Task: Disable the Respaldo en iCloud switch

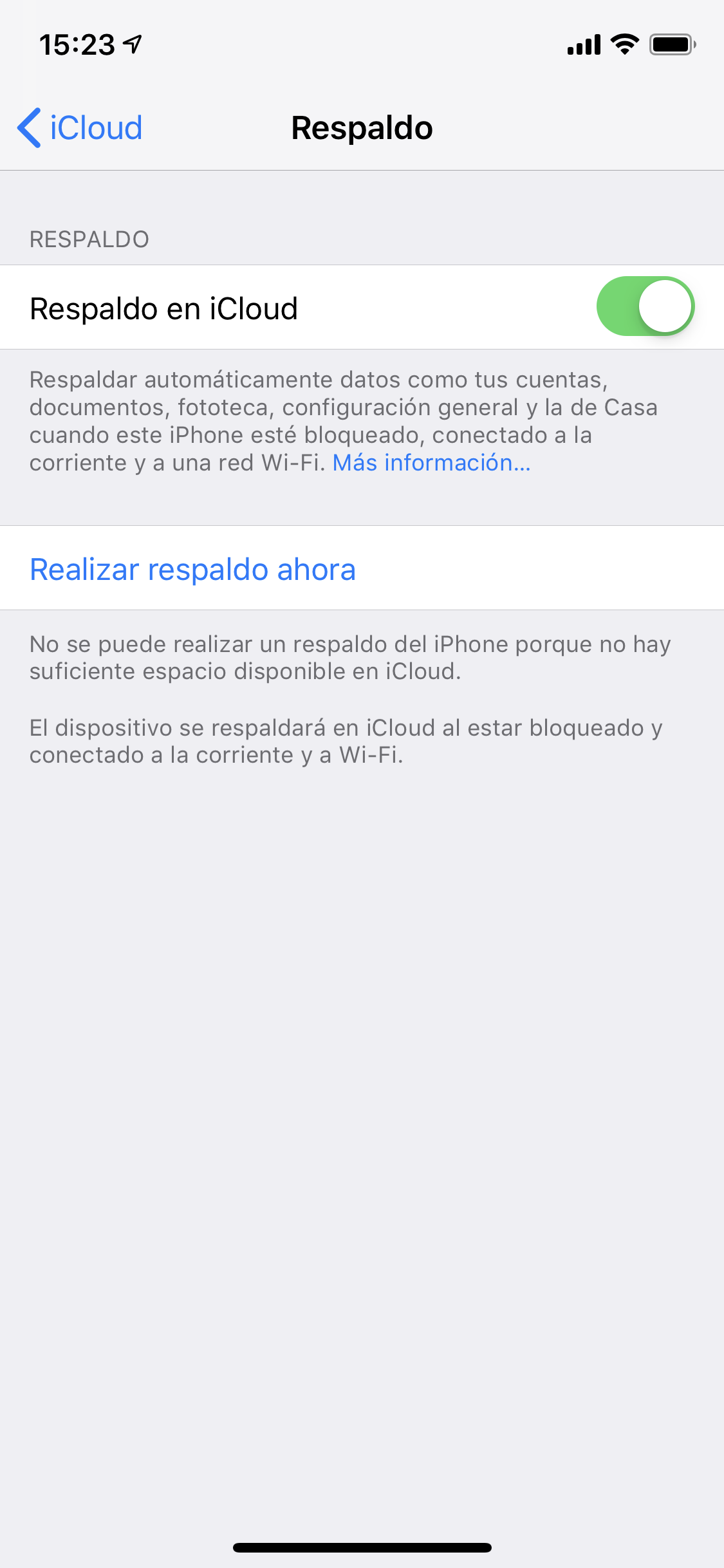Action: (x=645, y=306)
